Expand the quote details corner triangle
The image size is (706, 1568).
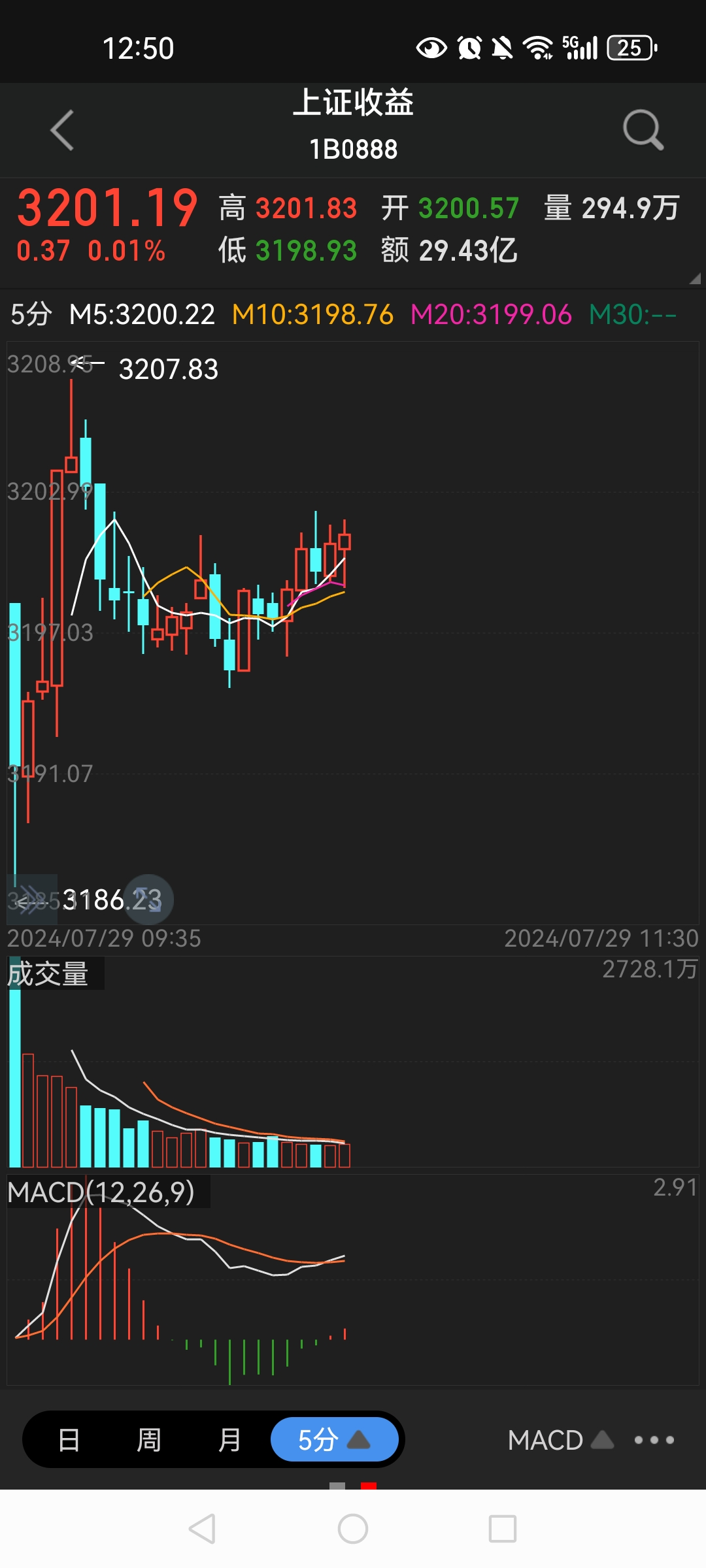[x=694, y=279]
